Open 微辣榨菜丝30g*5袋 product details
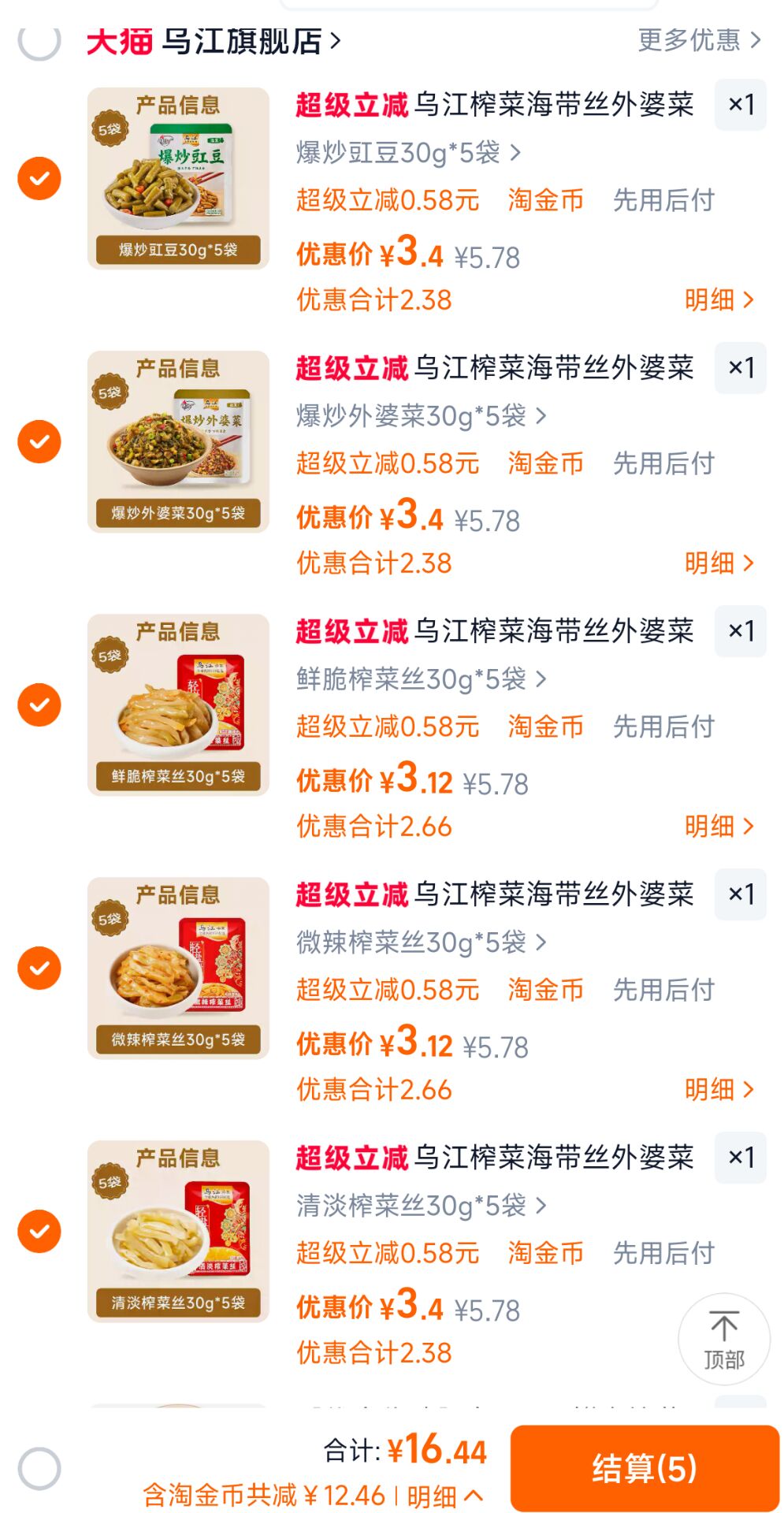This screenshot has width=784, height=1513. pyautogui.click(x=410, y=942)
